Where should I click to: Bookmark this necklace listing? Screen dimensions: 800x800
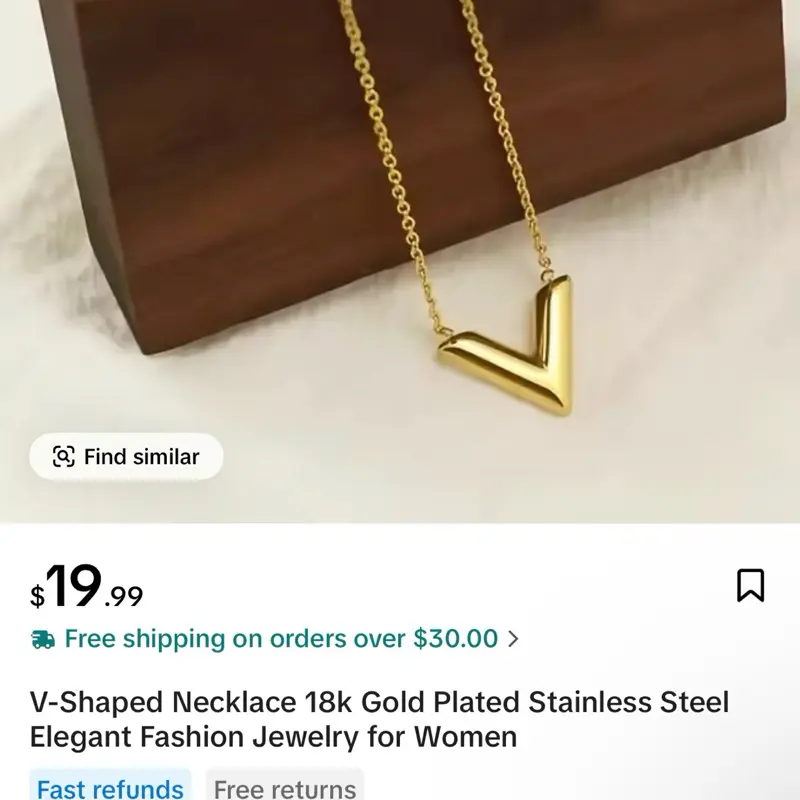tap(751, 585)
